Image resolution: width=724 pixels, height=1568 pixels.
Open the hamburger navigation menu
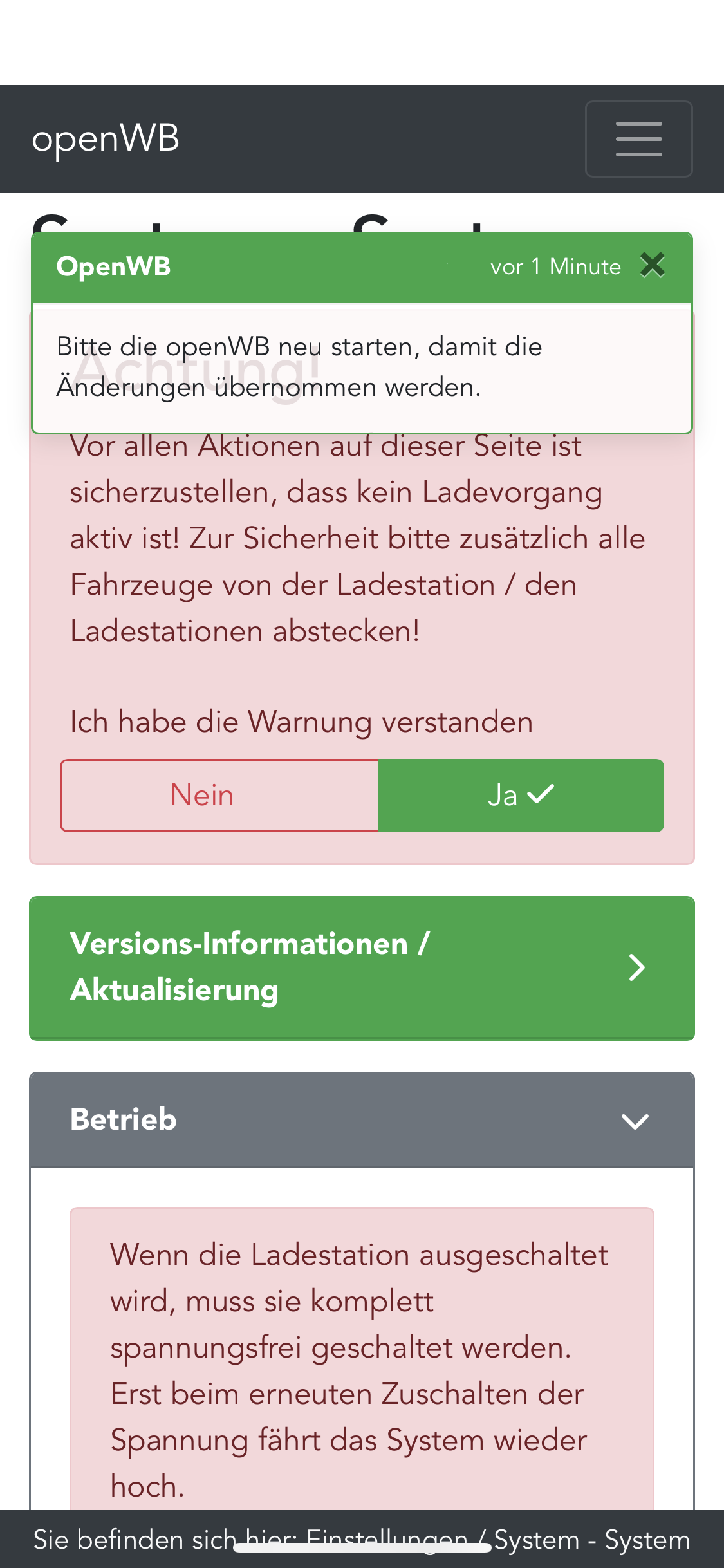[638, 139]
